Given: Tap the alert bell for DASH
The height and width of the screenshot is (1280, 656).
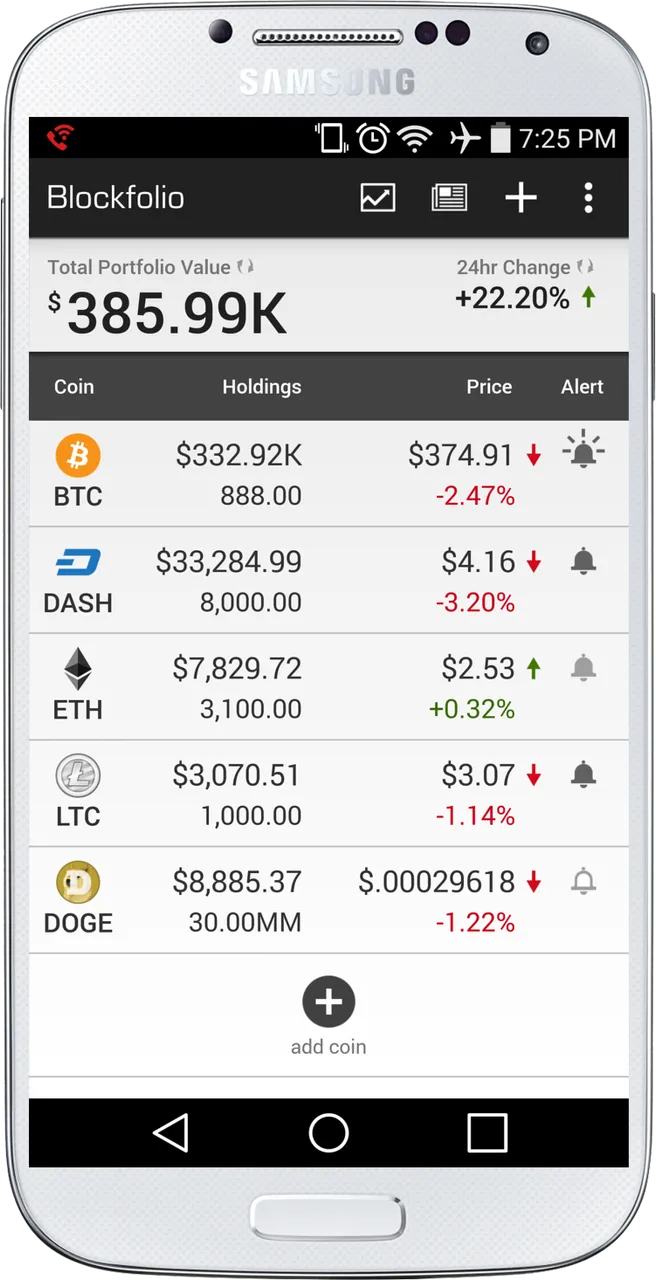Looking at the screenshot, I should tap(583, 562).
